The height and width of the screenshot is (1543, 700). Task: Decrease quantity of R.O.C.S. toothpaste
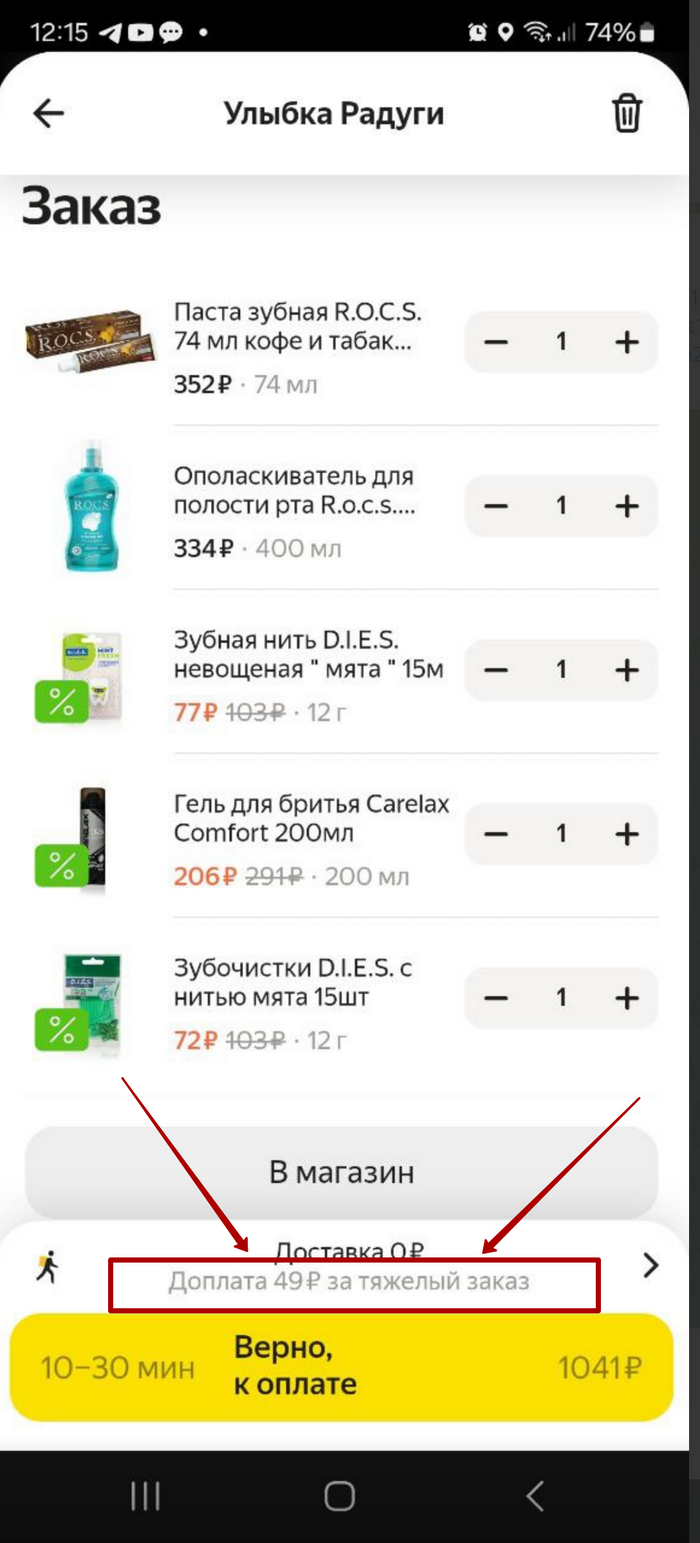pyautogui.click(x=496, y=342)
